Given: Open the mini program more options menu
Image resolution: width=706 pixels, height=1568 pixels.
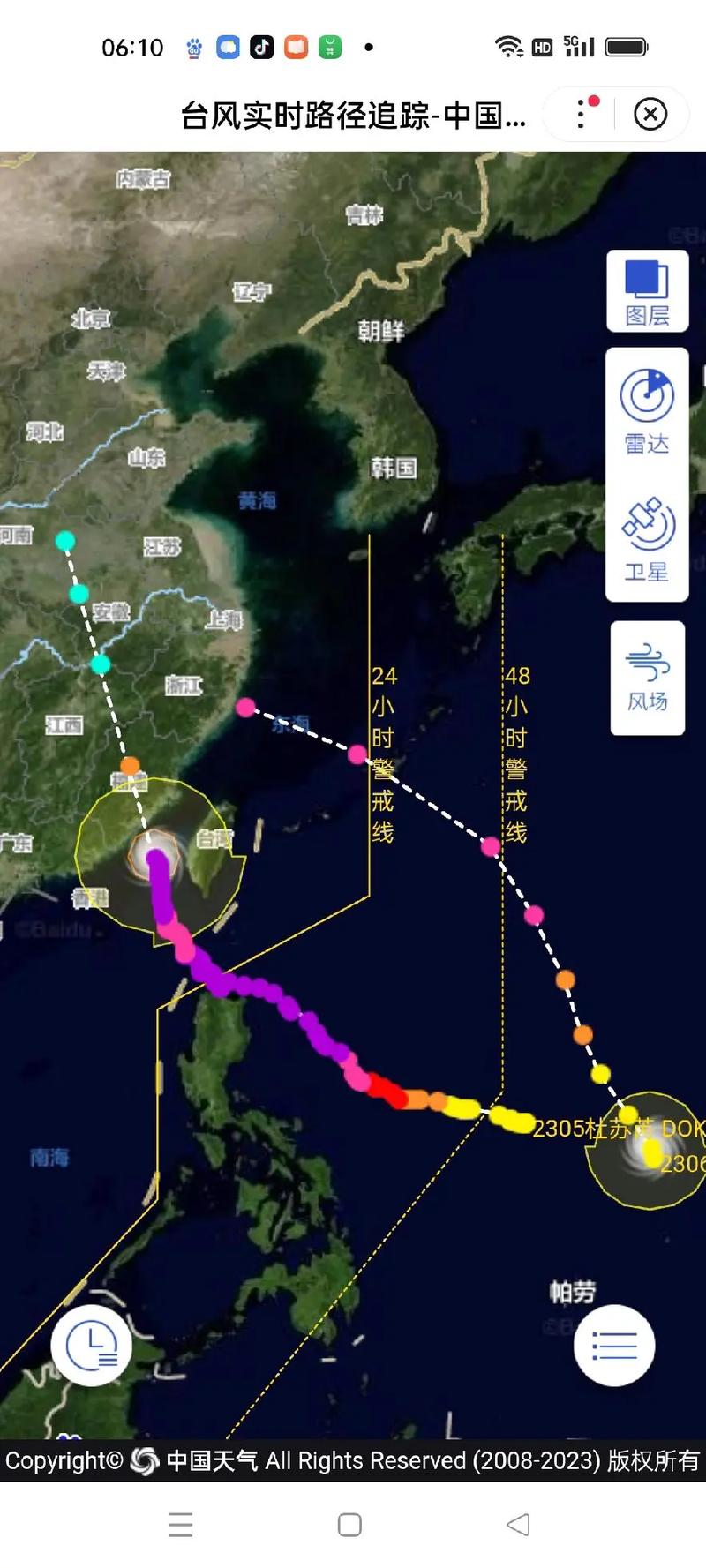Looking at the screenshot, I should pos(581,114).
